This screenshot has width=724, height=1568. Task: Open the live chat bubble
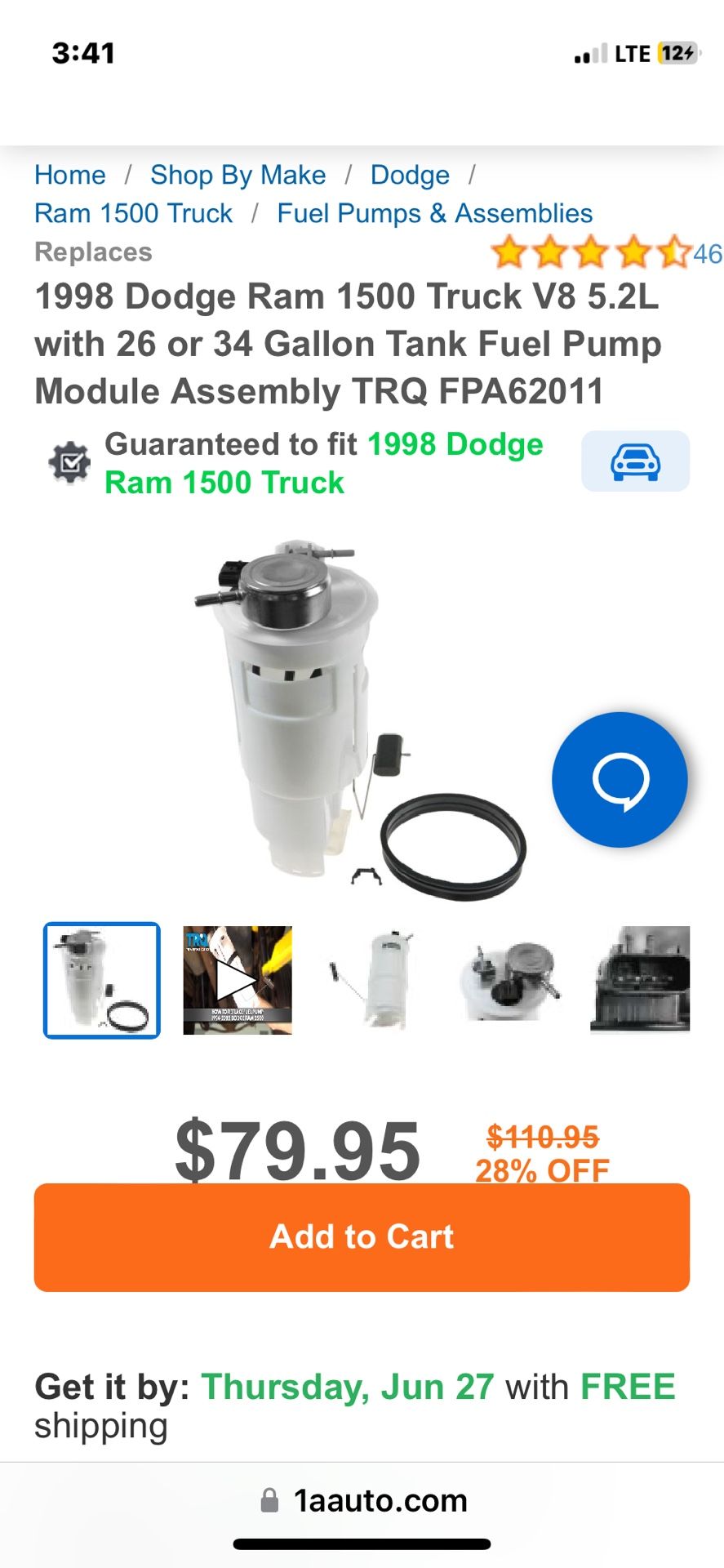click(x=620, y=779)
